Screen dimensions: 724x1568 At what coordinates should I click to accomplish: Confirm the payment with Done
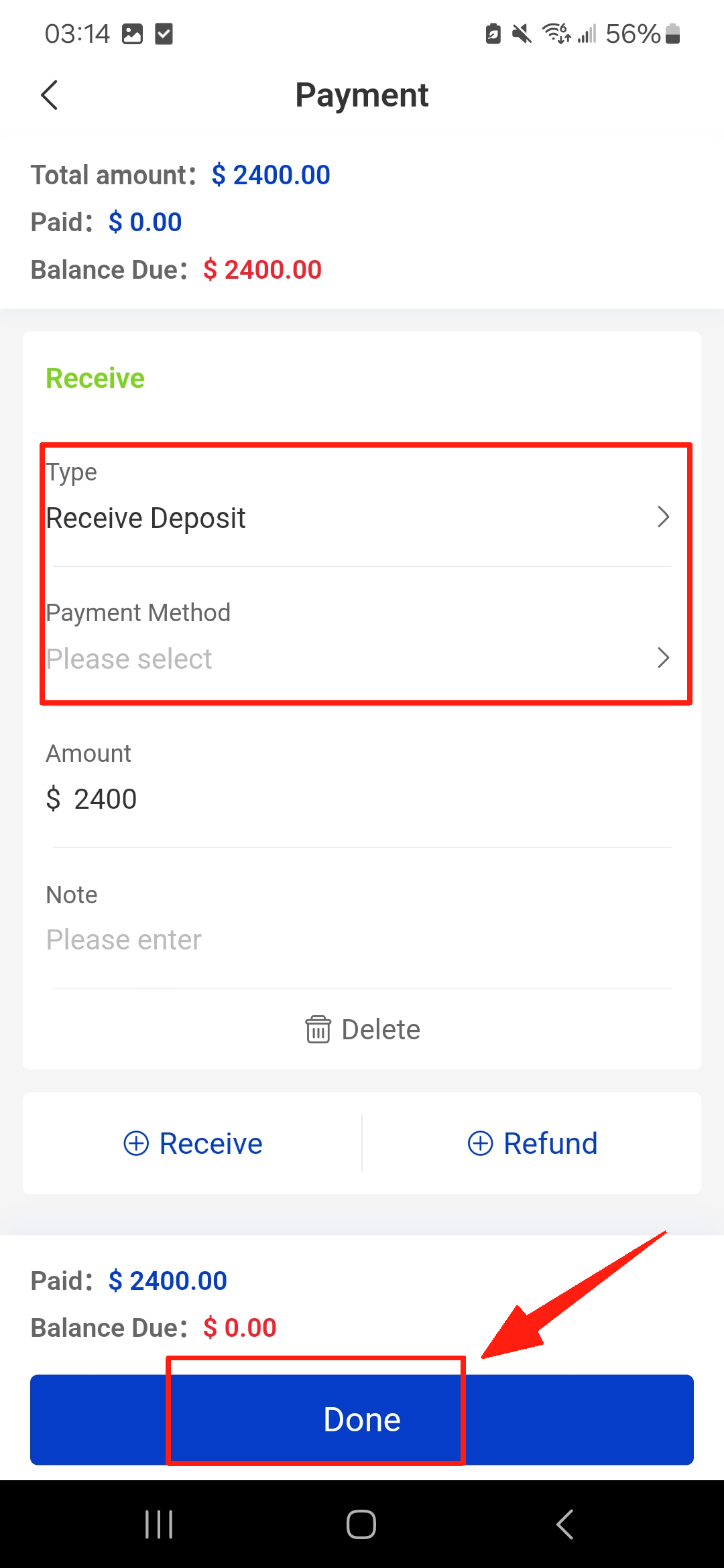[x=362, y=1419]
